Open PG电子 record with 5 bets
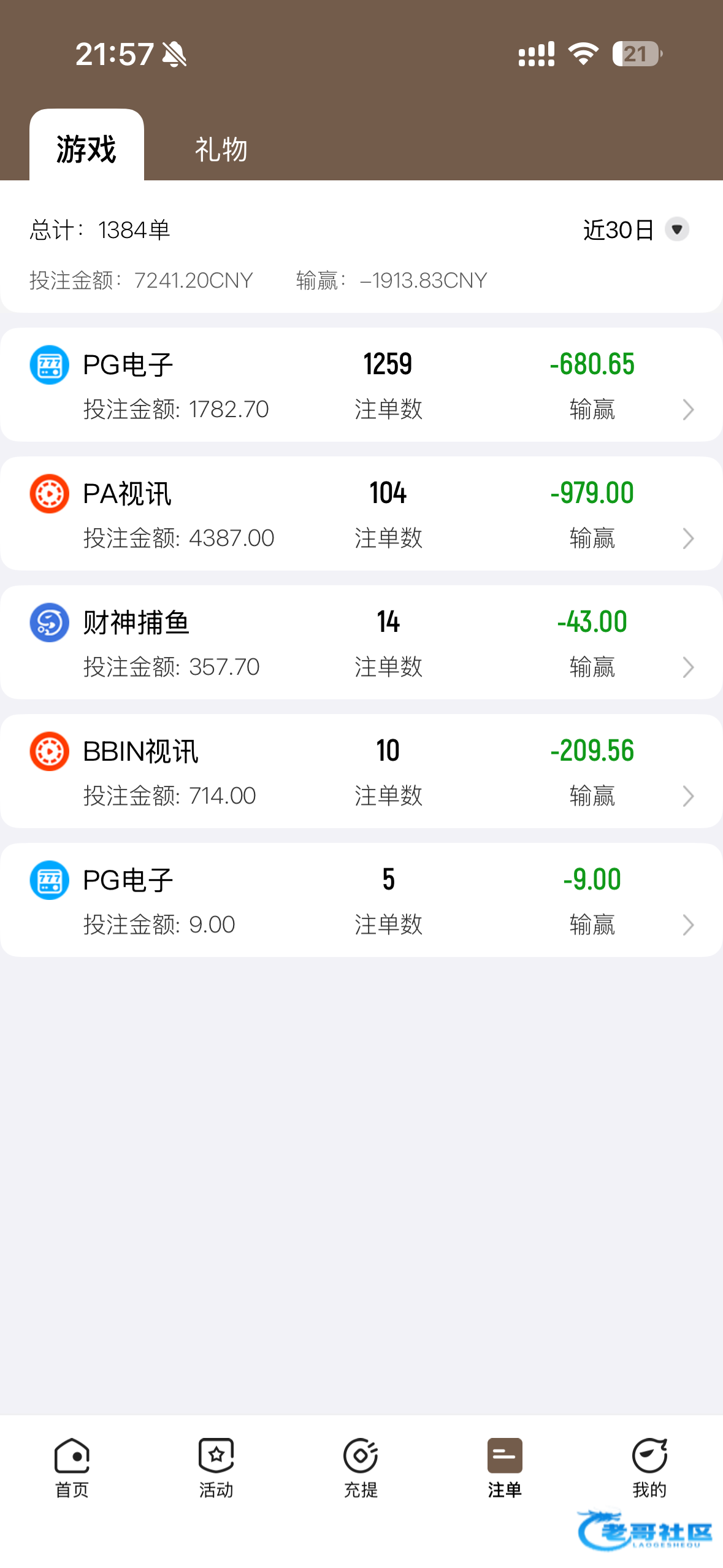Image resolution: width=723 pixels, height=1568 pixels. click(361, 901)
